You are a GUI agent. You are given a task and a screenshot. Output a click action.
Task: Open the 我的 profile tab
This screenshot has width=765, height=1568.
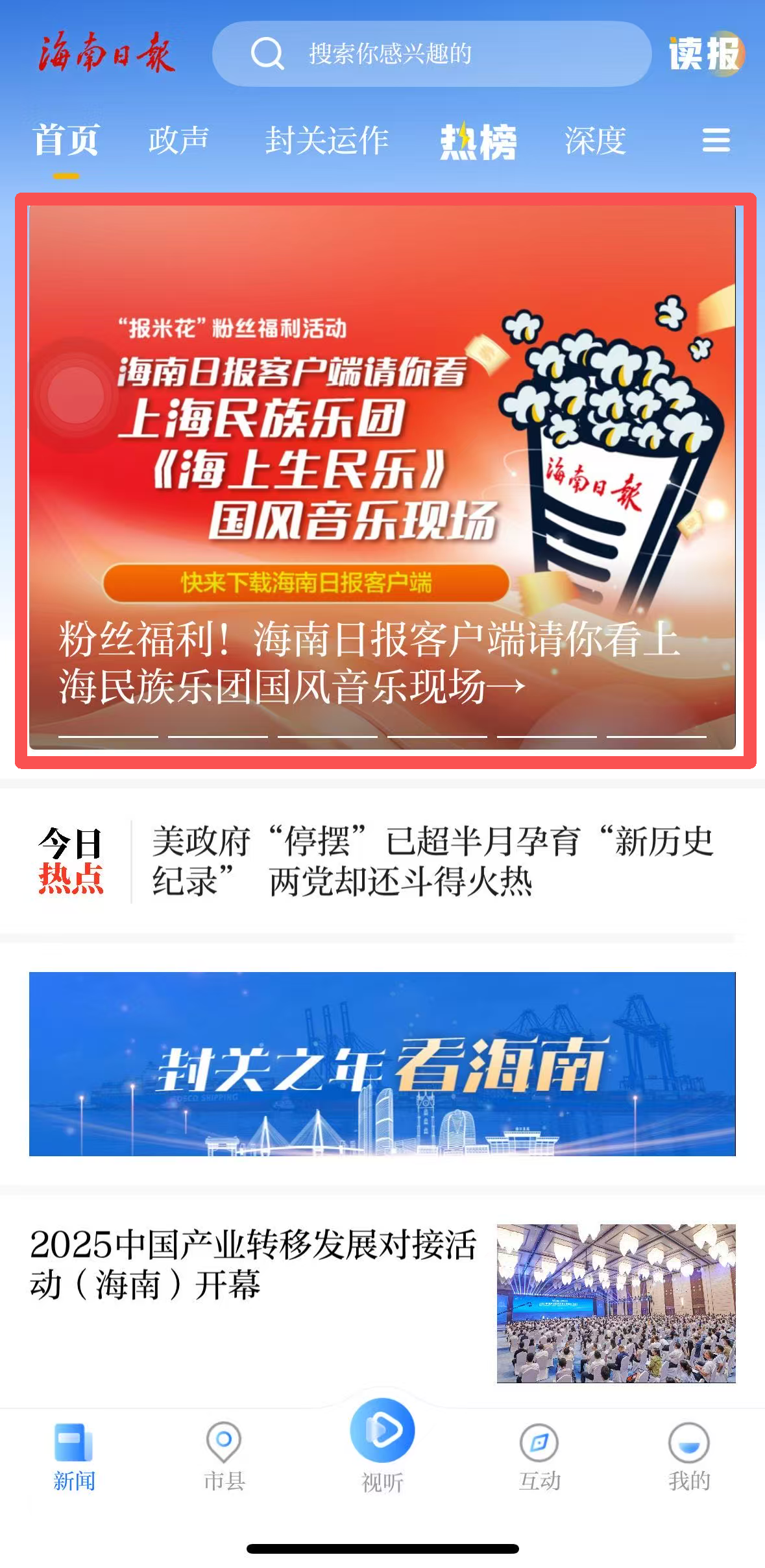[x=689, y=1456]
